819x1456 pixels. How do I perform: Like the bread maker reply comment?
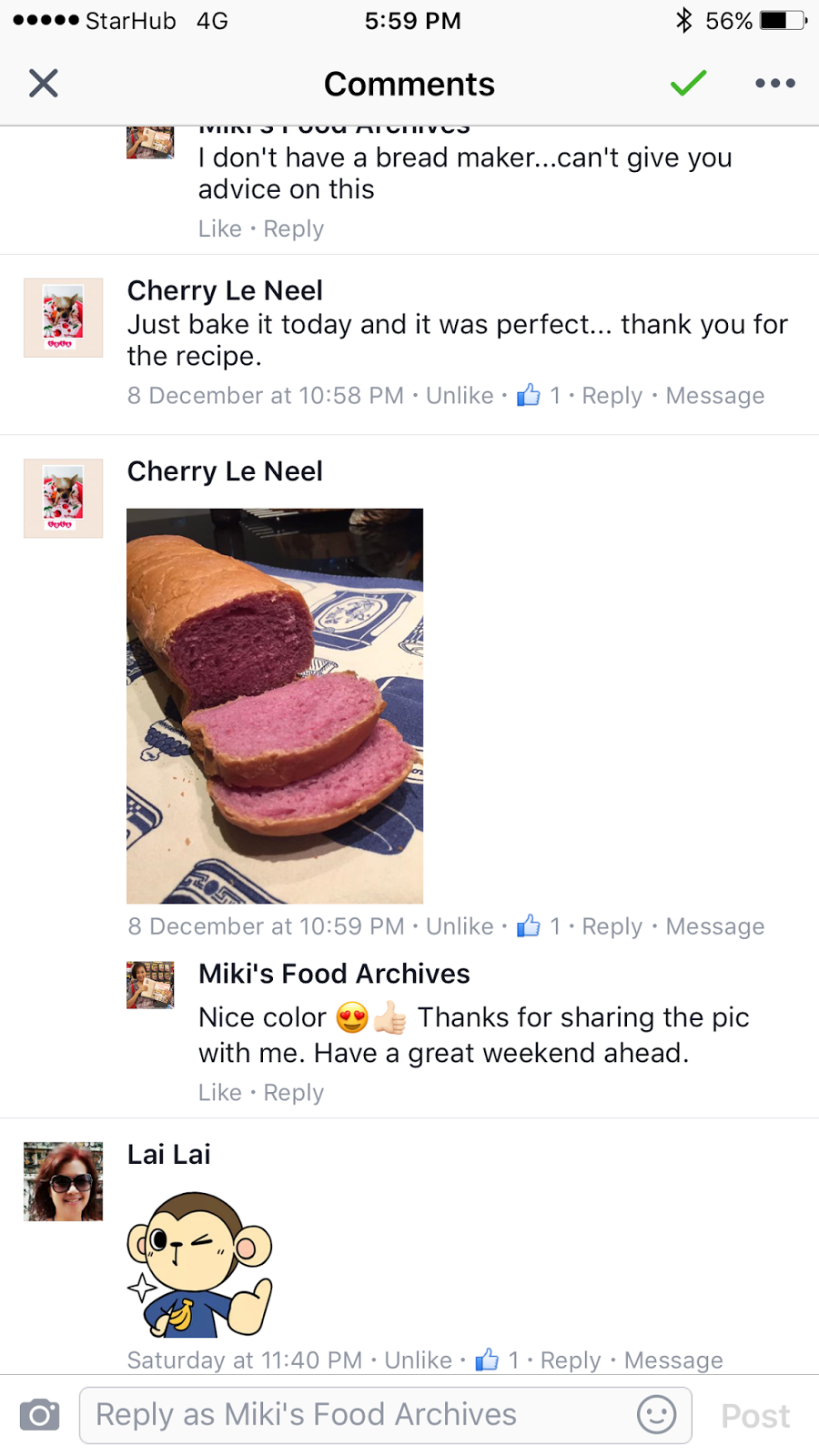tap(220, 228)
